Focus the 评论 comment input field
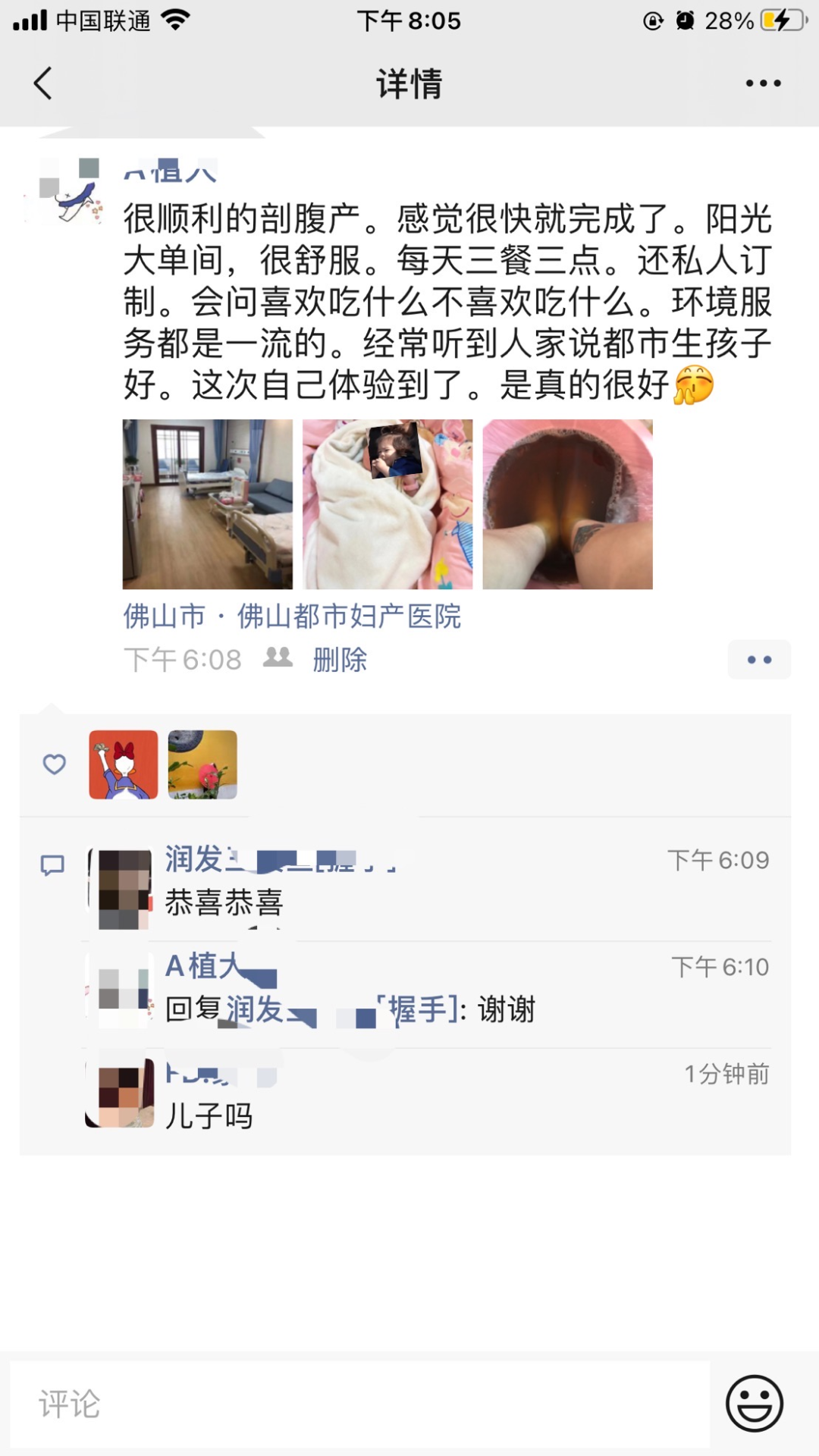Image resolution: width=819 pixels, height=1456 pixels. click(x=360, y=1404)
